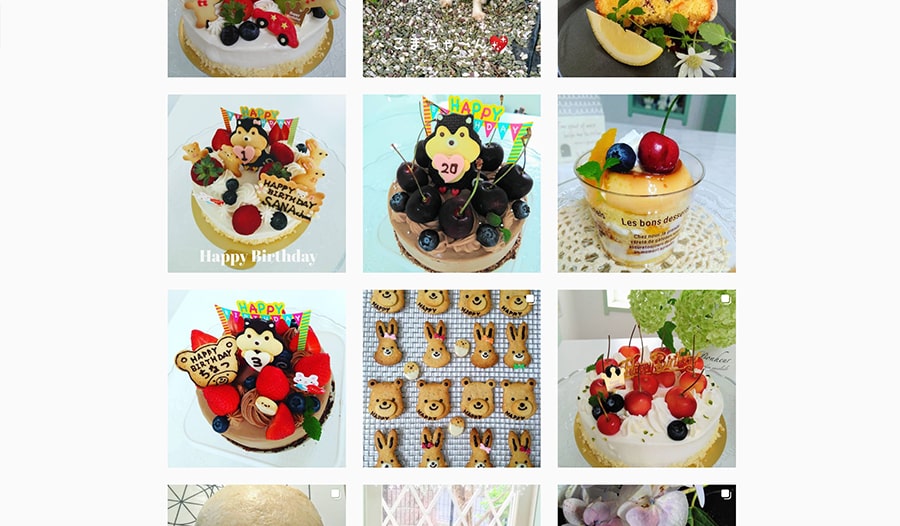Open the Happy Birthday SANA cake post
This screenshot has width=900, height=526.
click(x=256, y=183)
